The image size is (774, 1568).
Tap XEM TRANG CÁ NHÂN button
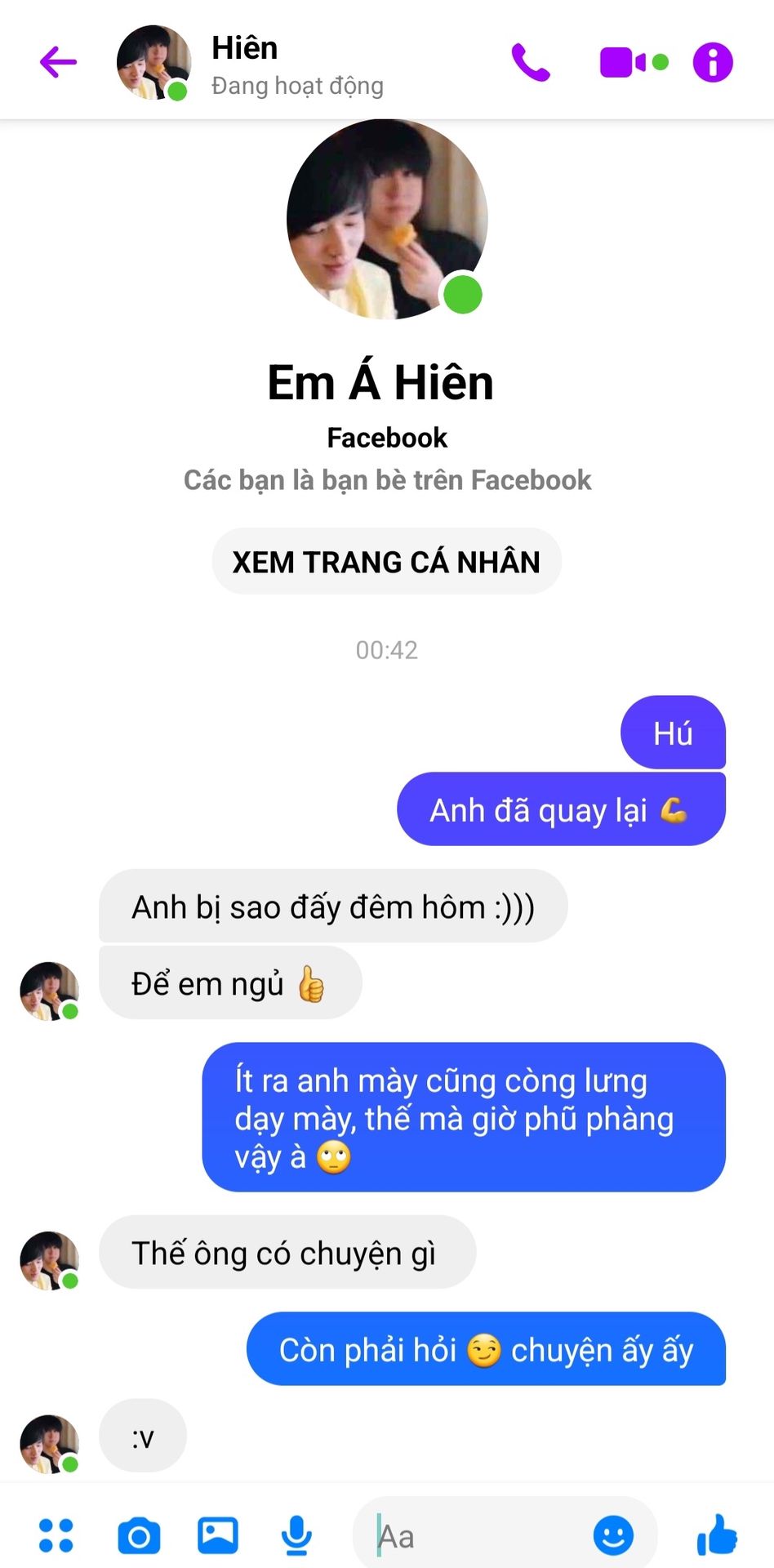click(x=386, y=562)
